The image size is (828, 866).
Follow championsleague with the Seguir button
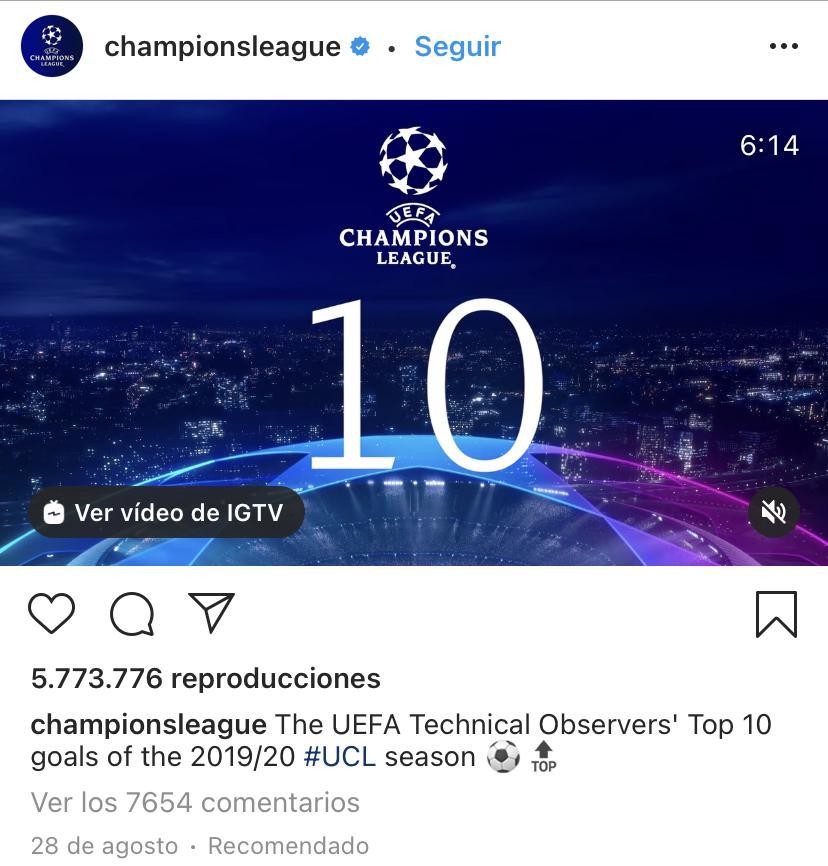[x=457, y=47]
